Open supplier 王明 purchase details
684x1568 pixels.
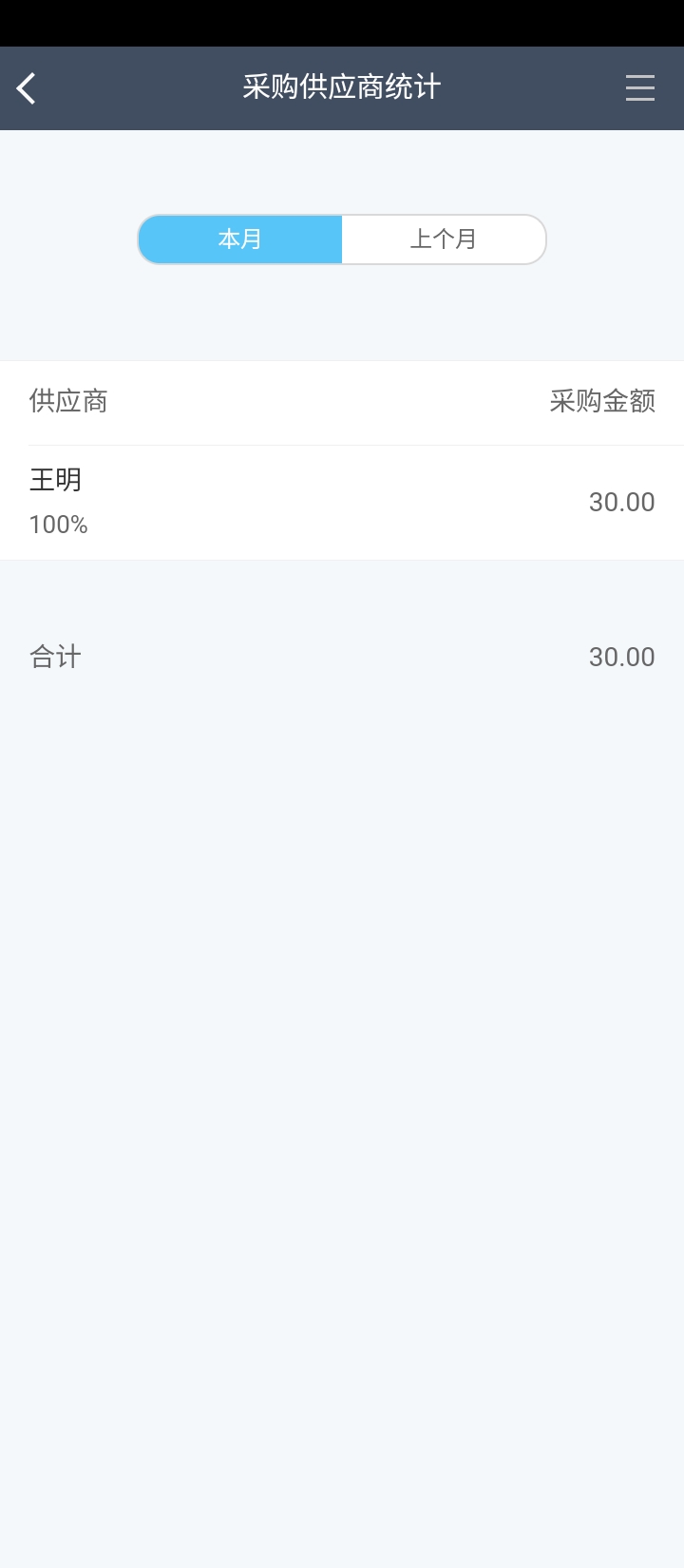coord(342,502)
